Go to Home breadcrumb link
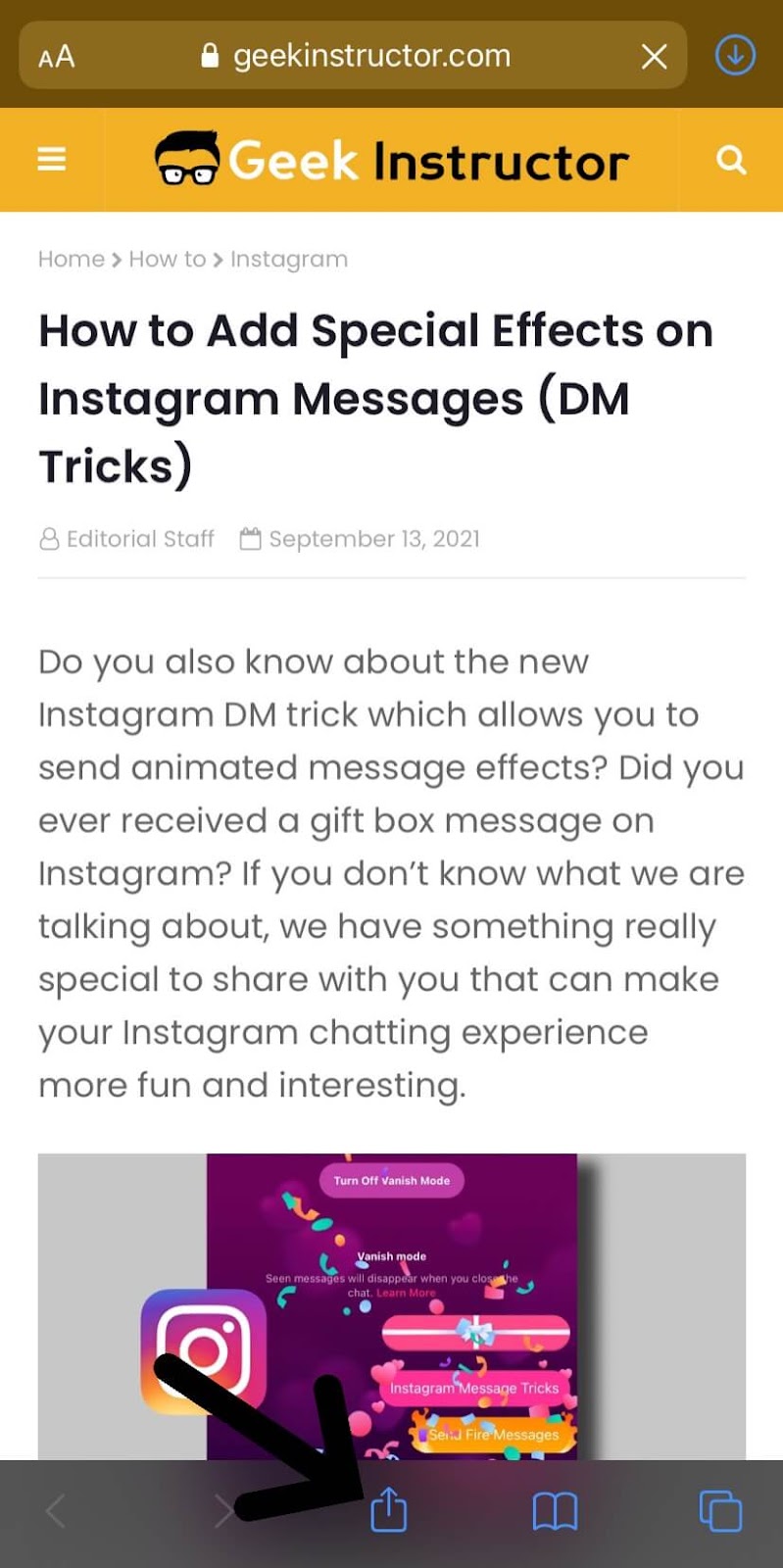Screen dimensions: 783x1568 coord(72,260)
